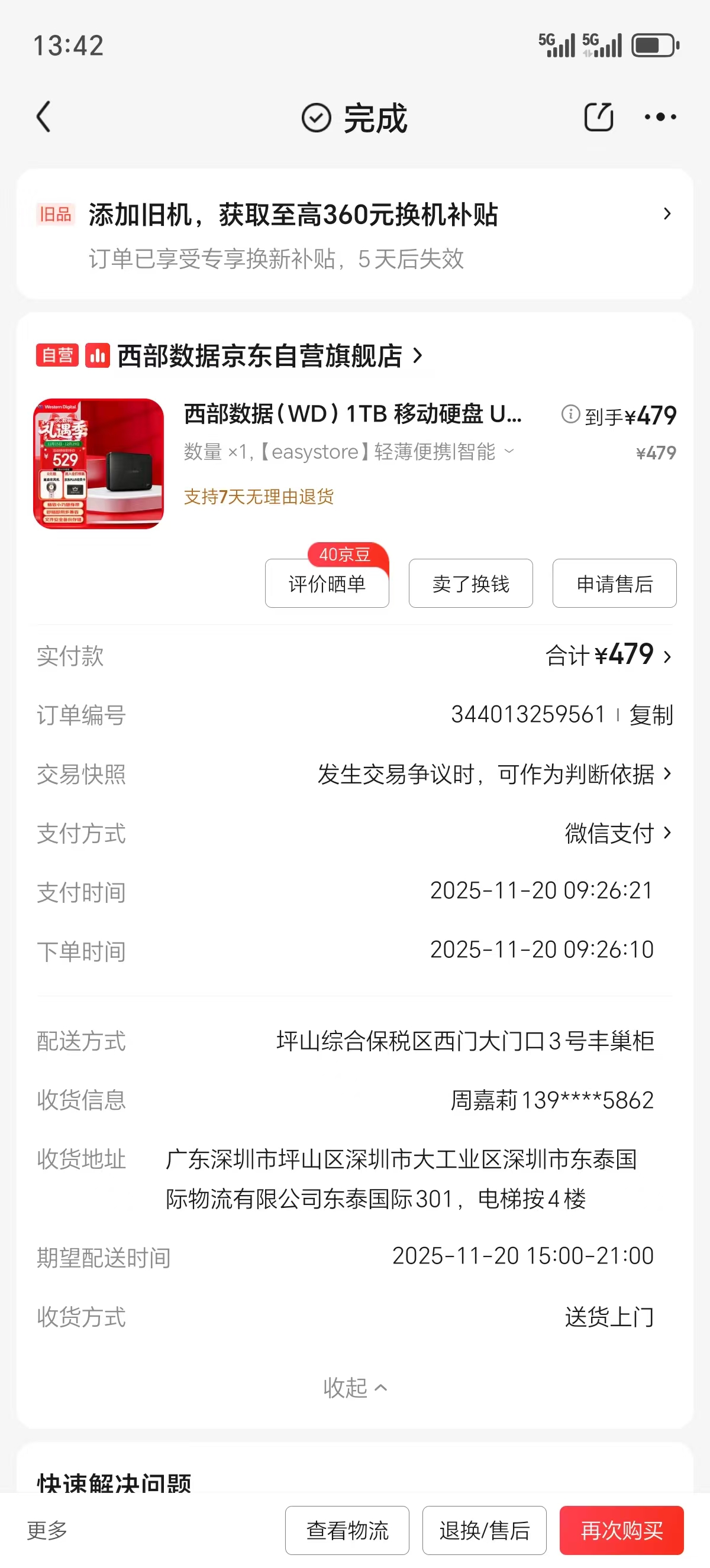Select 卖了换钱 to resell the item

tap(471, 583)
